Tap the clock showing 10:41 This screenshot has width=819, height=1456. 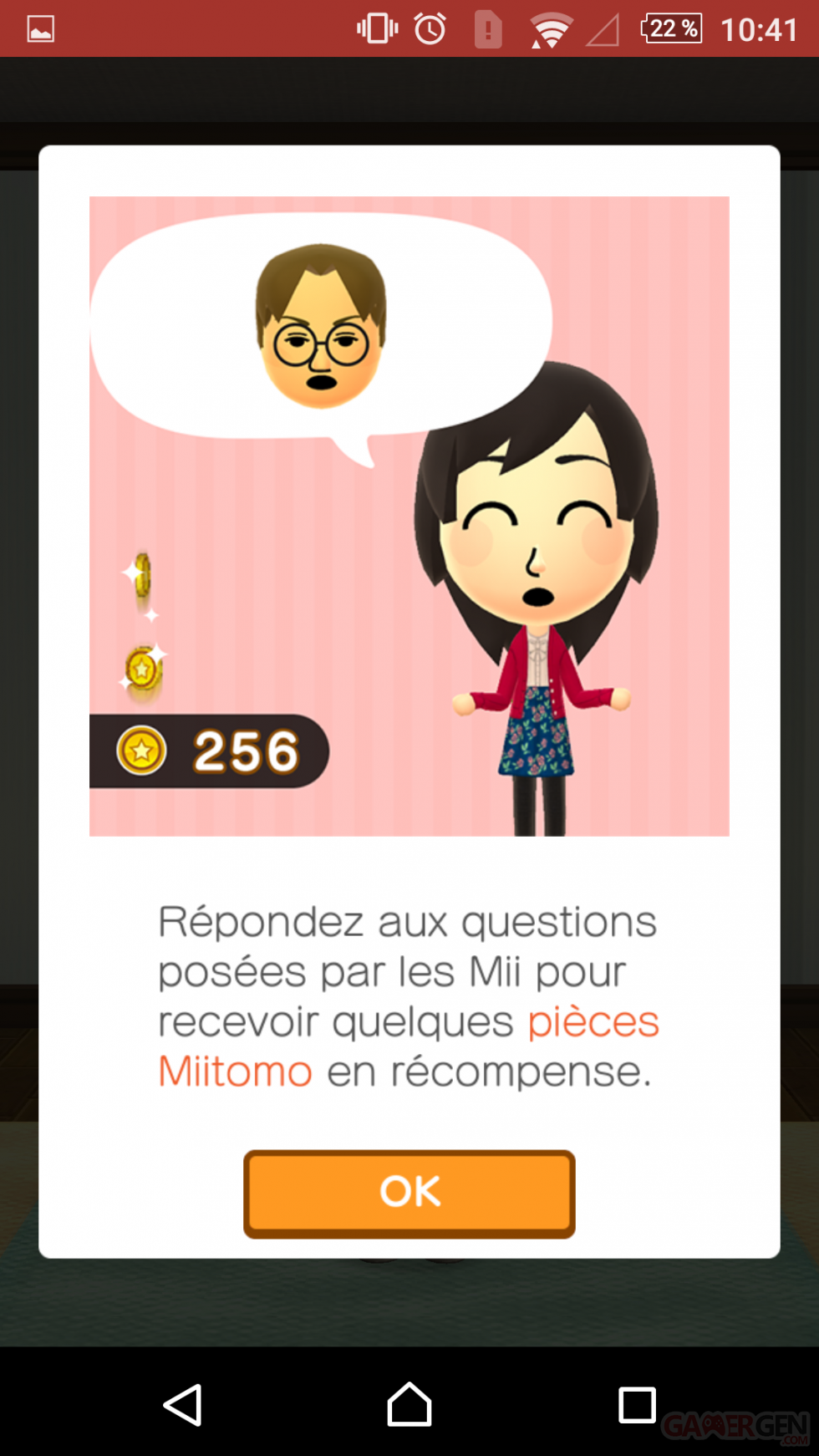(x=757, y=29)
